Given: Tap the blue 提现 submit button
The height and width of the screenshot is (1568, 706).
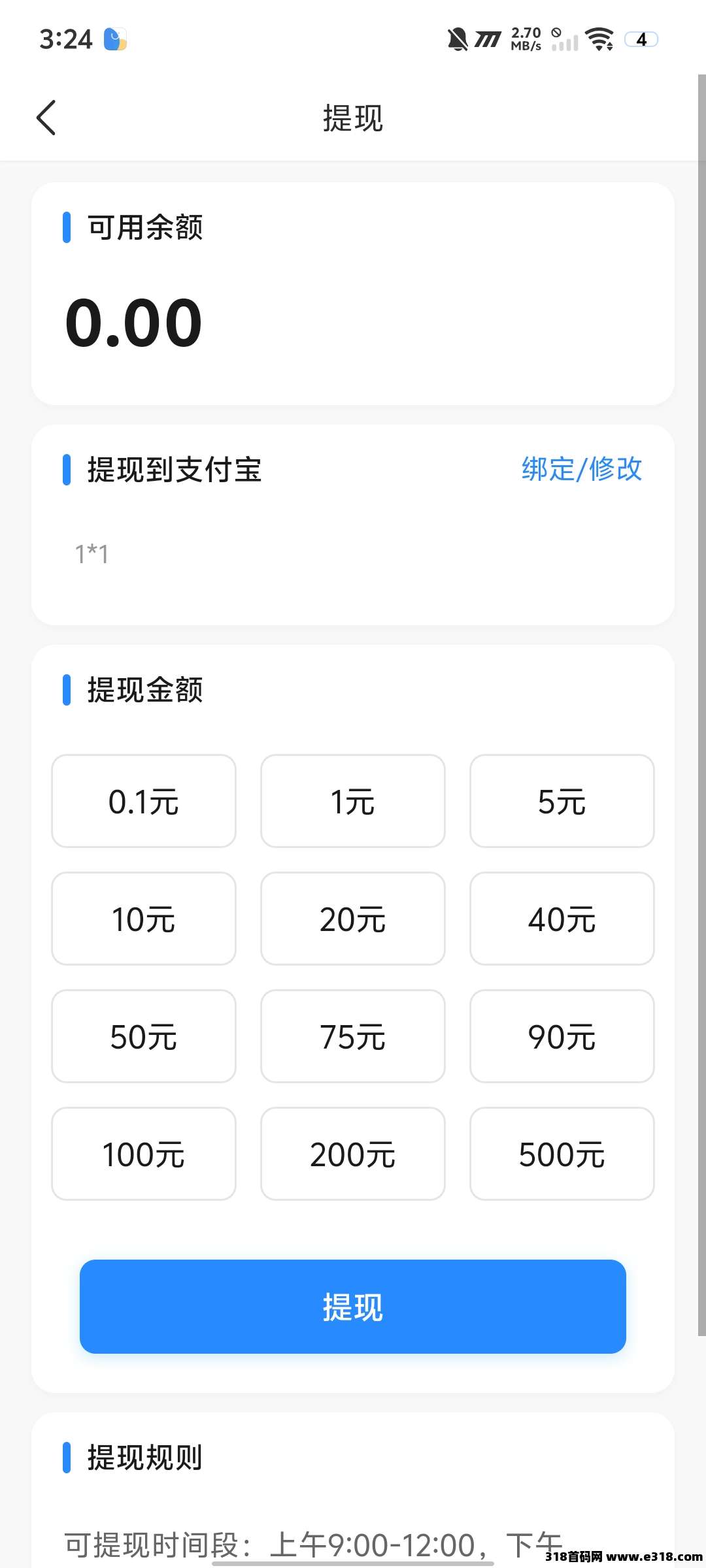Looking at the screenshot, I should click(353, 1307).
